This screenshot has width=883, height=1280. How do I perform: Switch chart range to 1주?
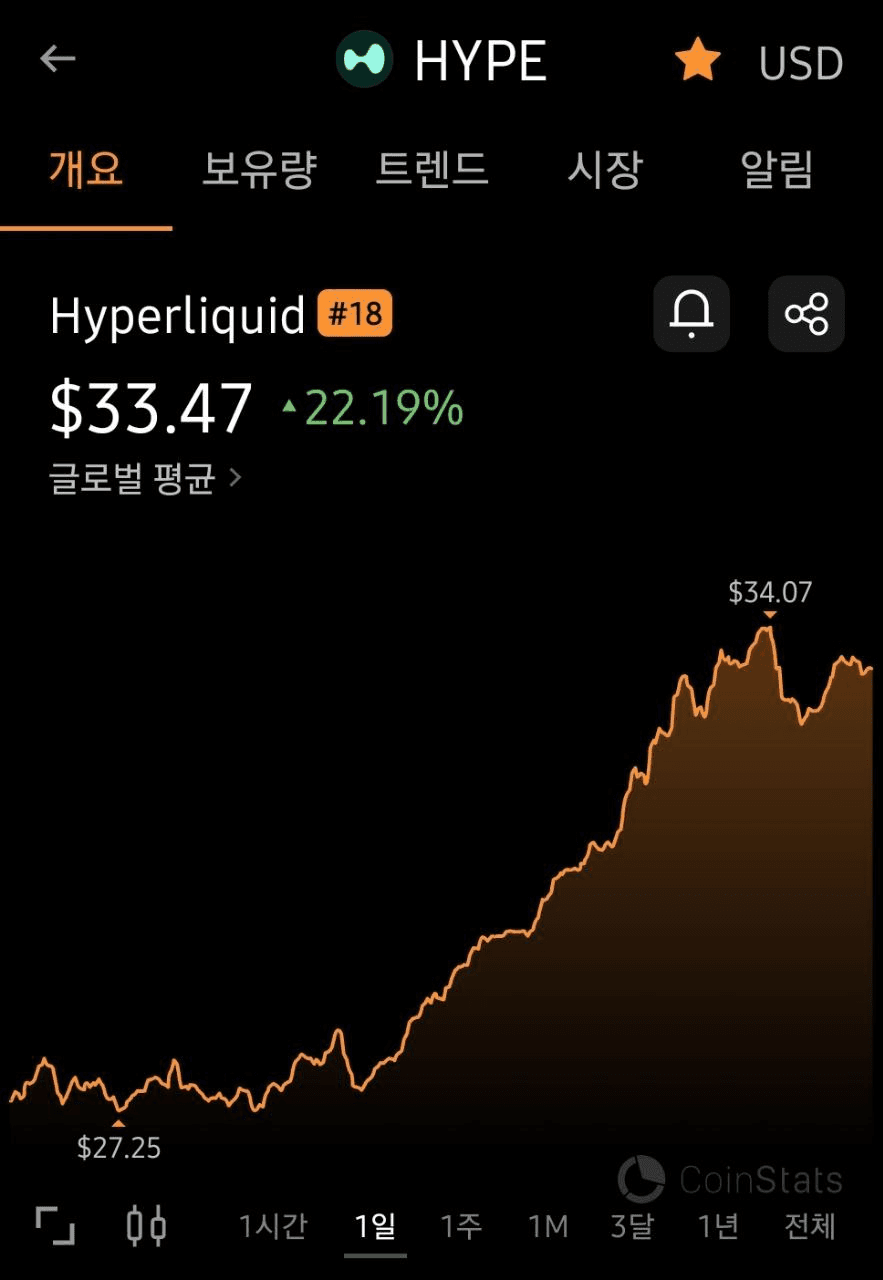pos(461,1226)
